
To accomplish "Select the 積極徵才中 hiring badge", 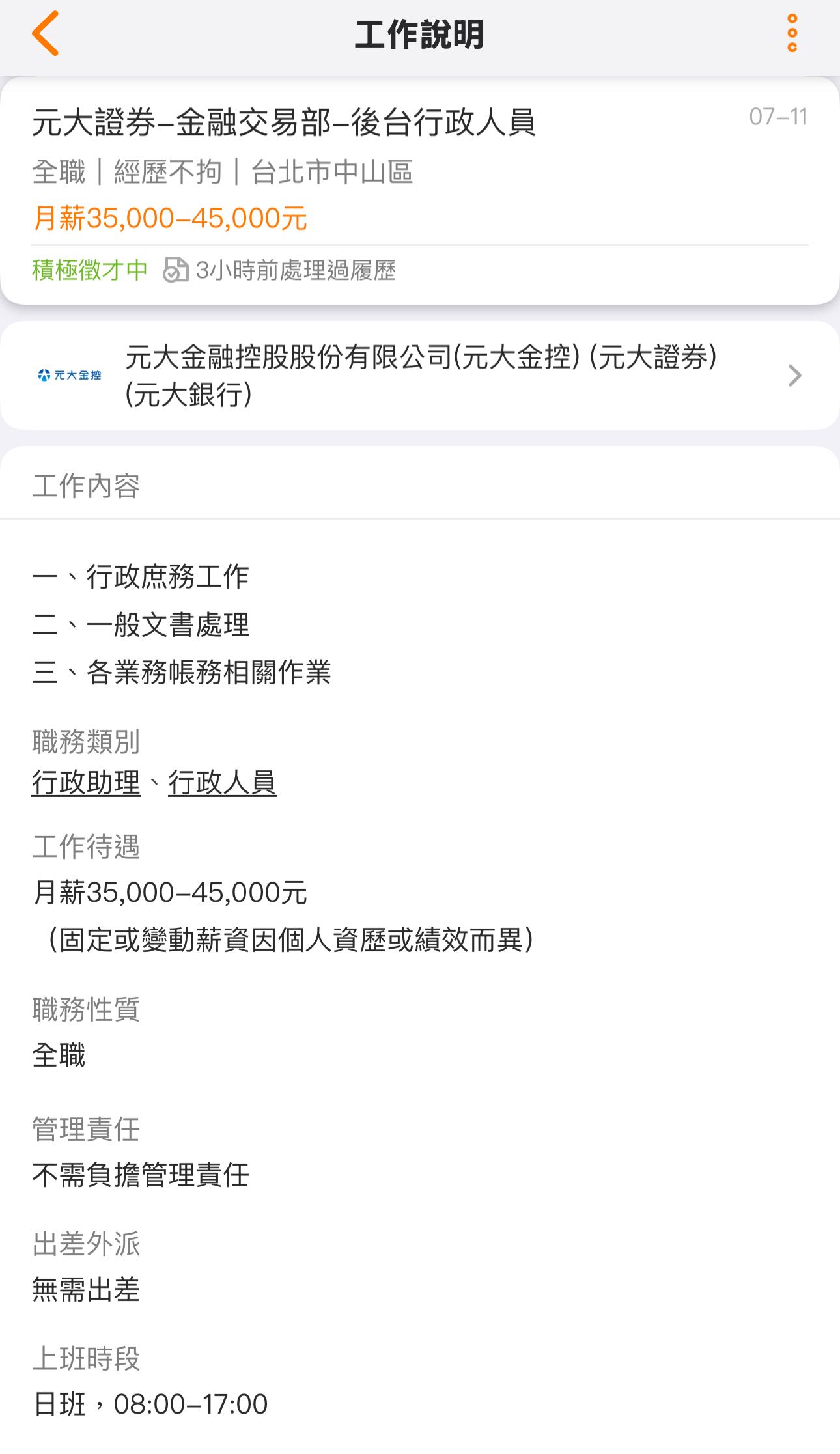I will 89,270.
